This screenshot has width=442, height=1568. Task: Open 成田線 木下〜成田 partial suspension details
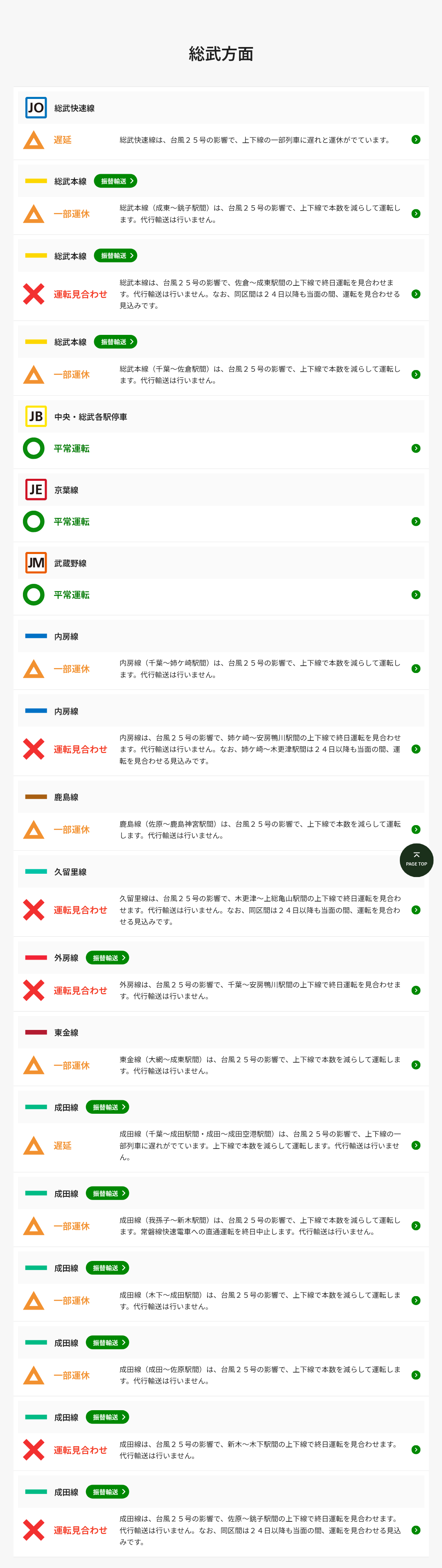click(x=221, y=1301)
